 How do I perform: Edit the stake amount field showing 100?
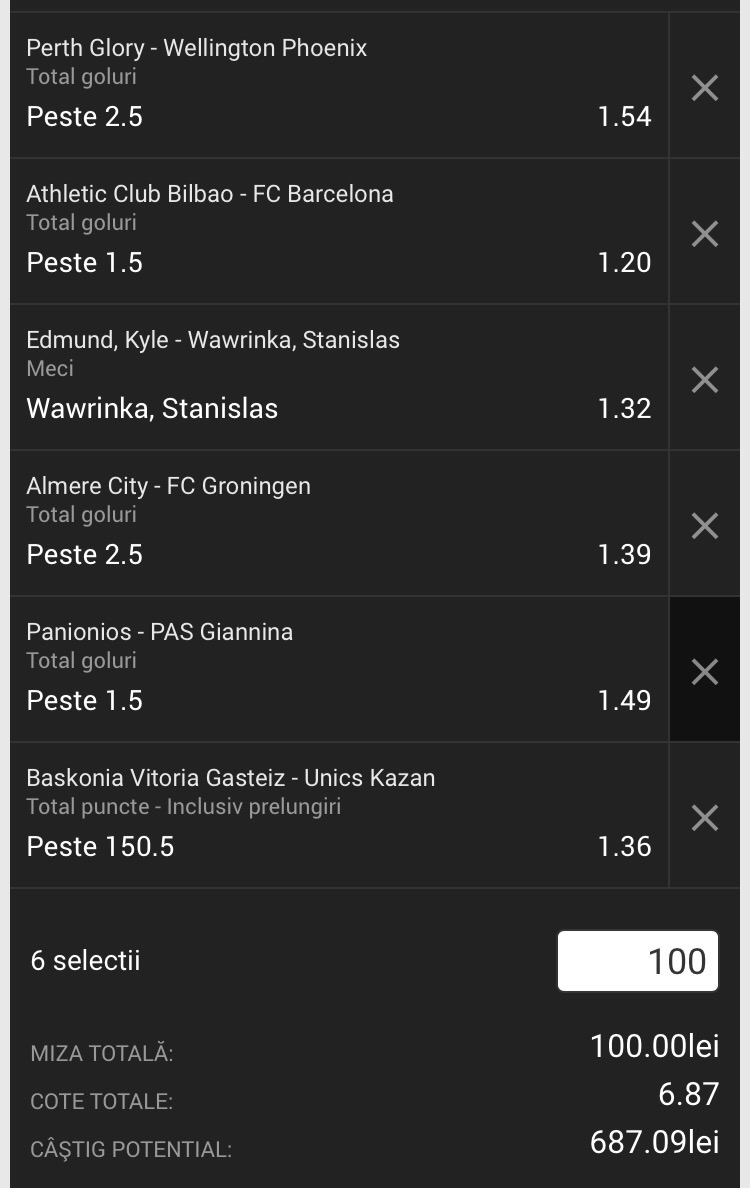(638, 961)
